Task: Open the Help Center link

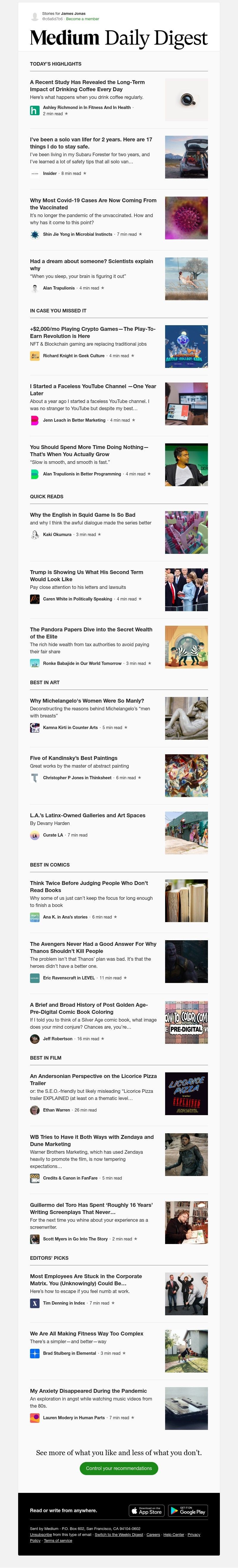Action: [x=174, y=1534]
